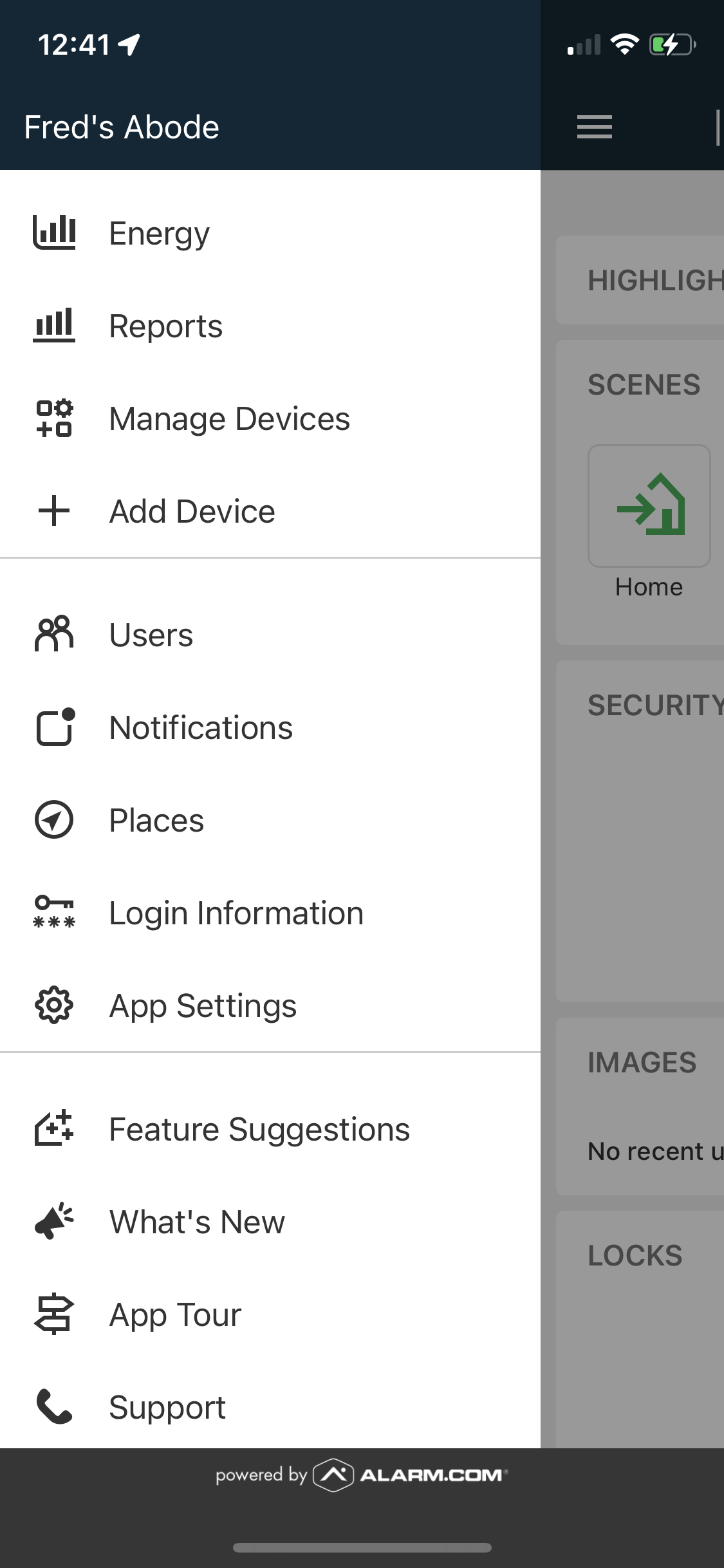See What's New
This screenshot has width=724, height=1568.
tap(197, 1222)
